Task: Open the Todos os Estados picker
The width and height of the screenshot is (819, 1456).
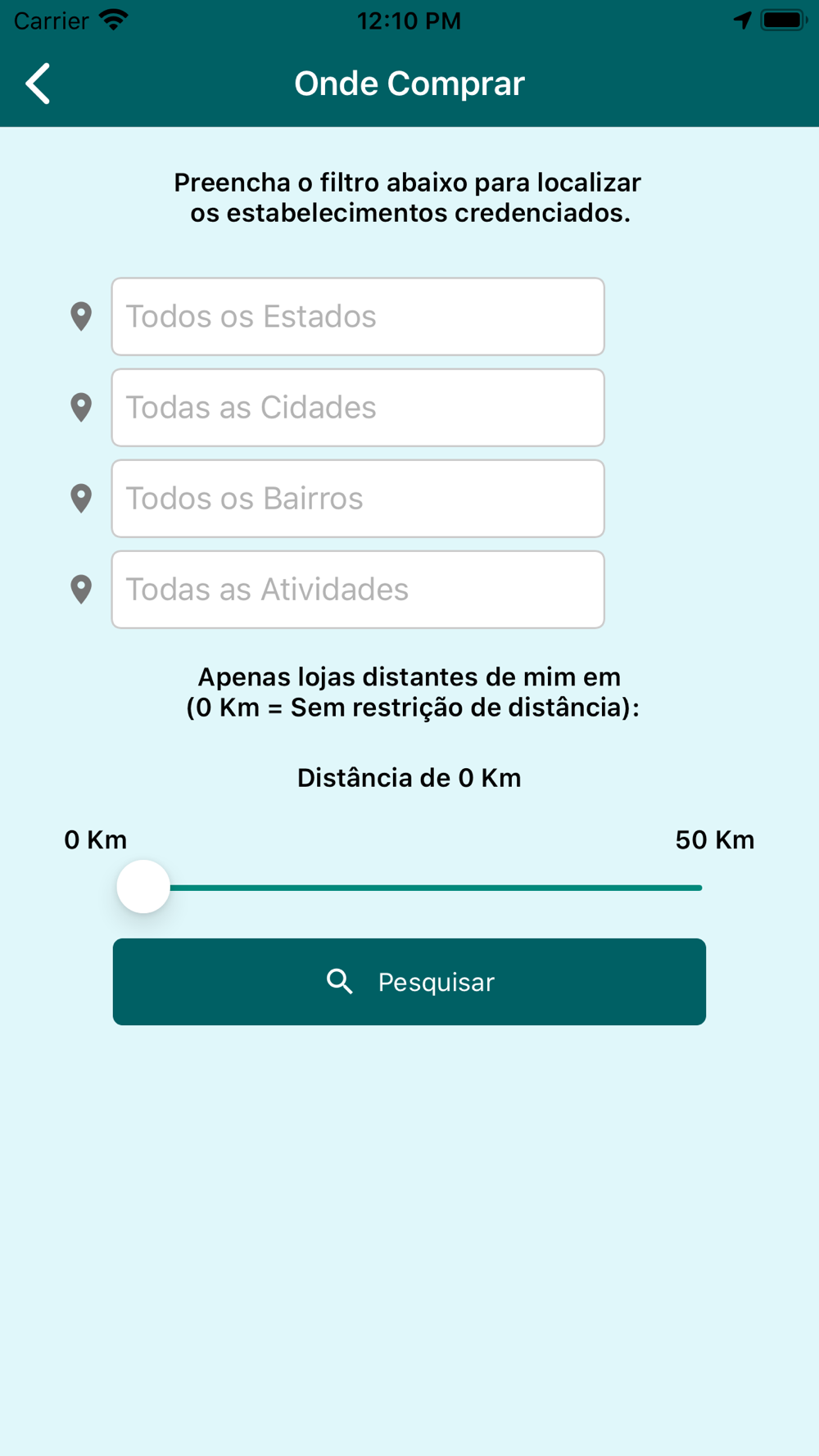Action: point(358,317)
